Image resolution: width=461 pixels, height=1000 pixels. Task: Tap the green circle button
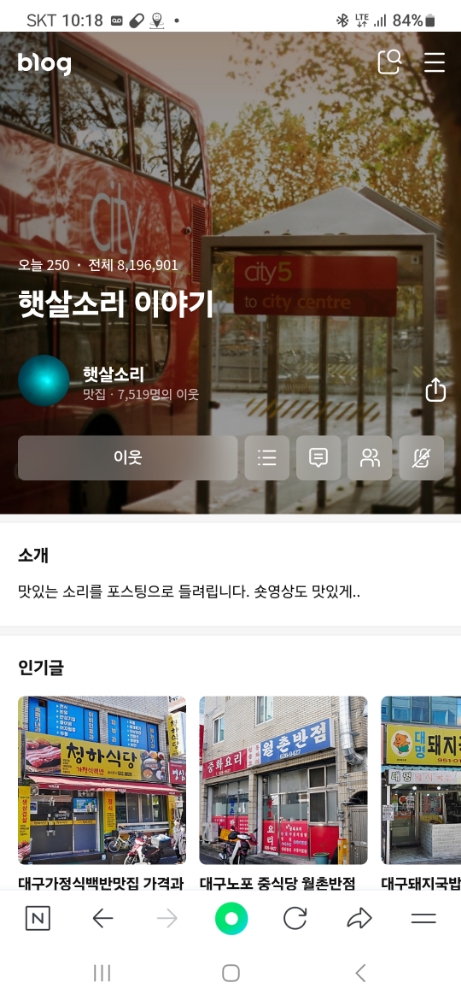pos(231,918)
